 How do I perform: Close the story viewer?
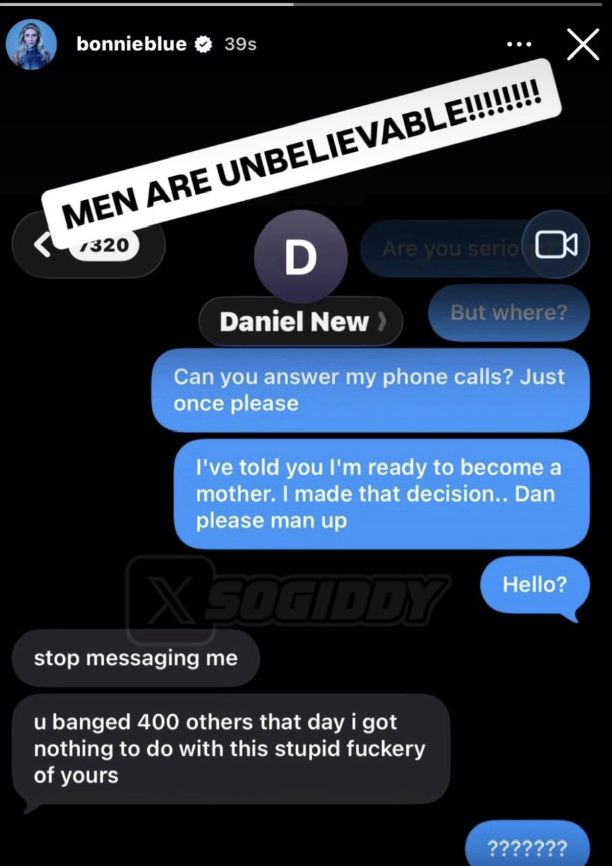click(583, 44)
